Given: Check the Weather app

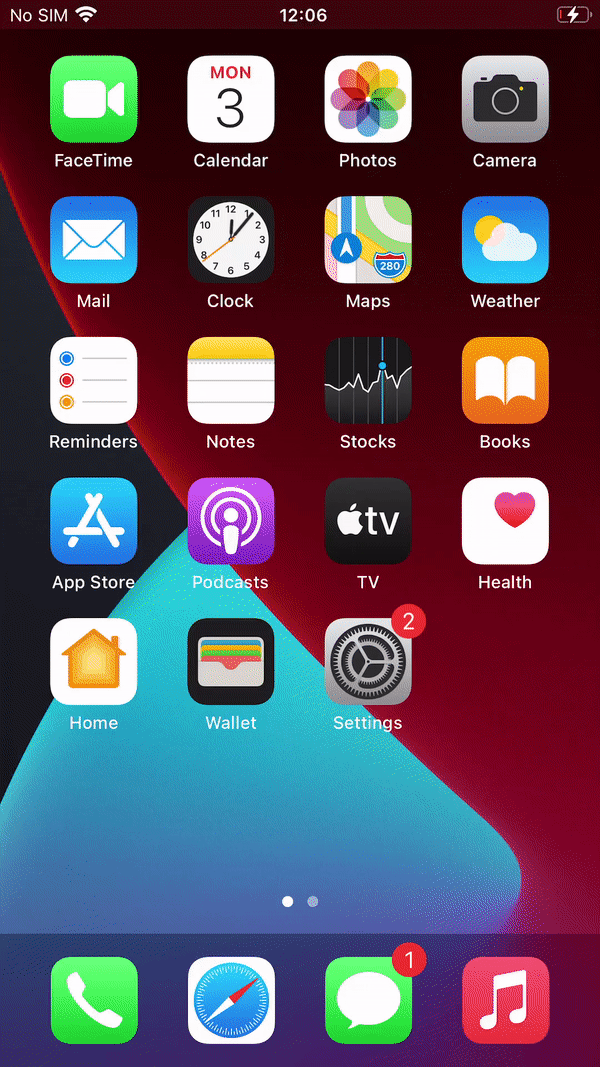Looking at the screenshot, I should 504,240.
